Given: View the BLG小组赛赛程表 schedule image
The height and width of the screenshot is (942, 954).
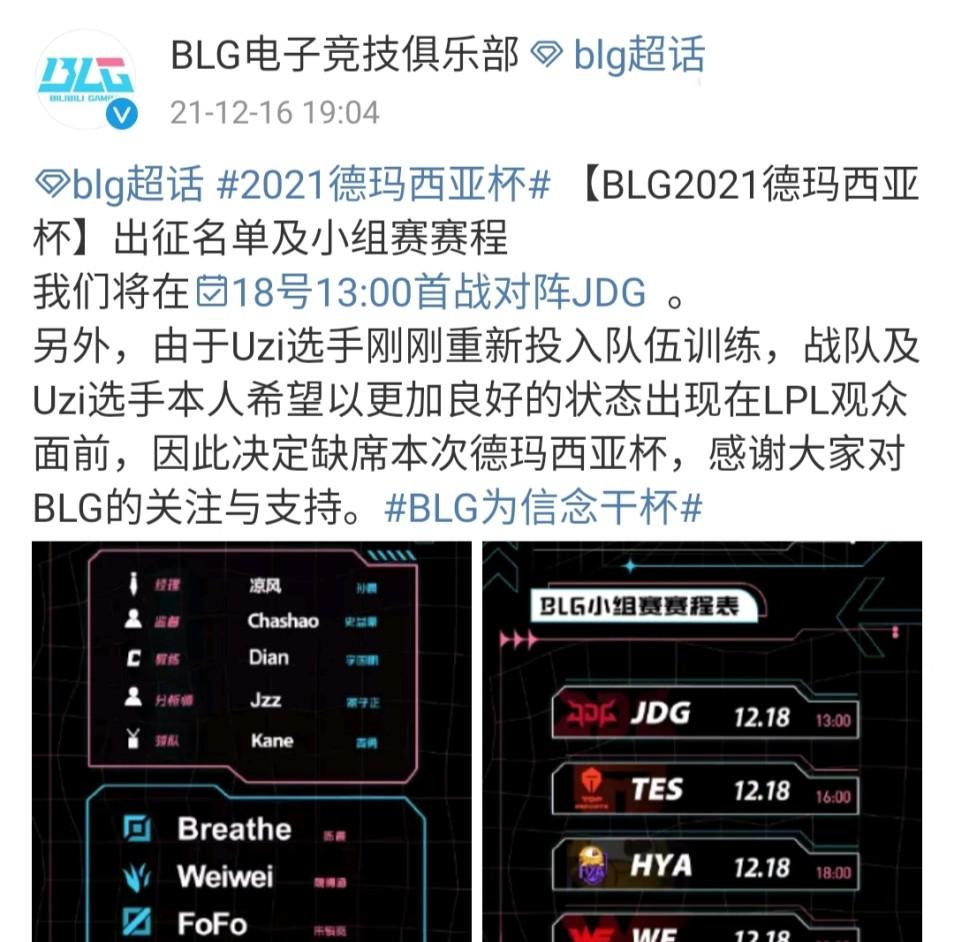Looking at the screenshot, I should click(702, 740).
